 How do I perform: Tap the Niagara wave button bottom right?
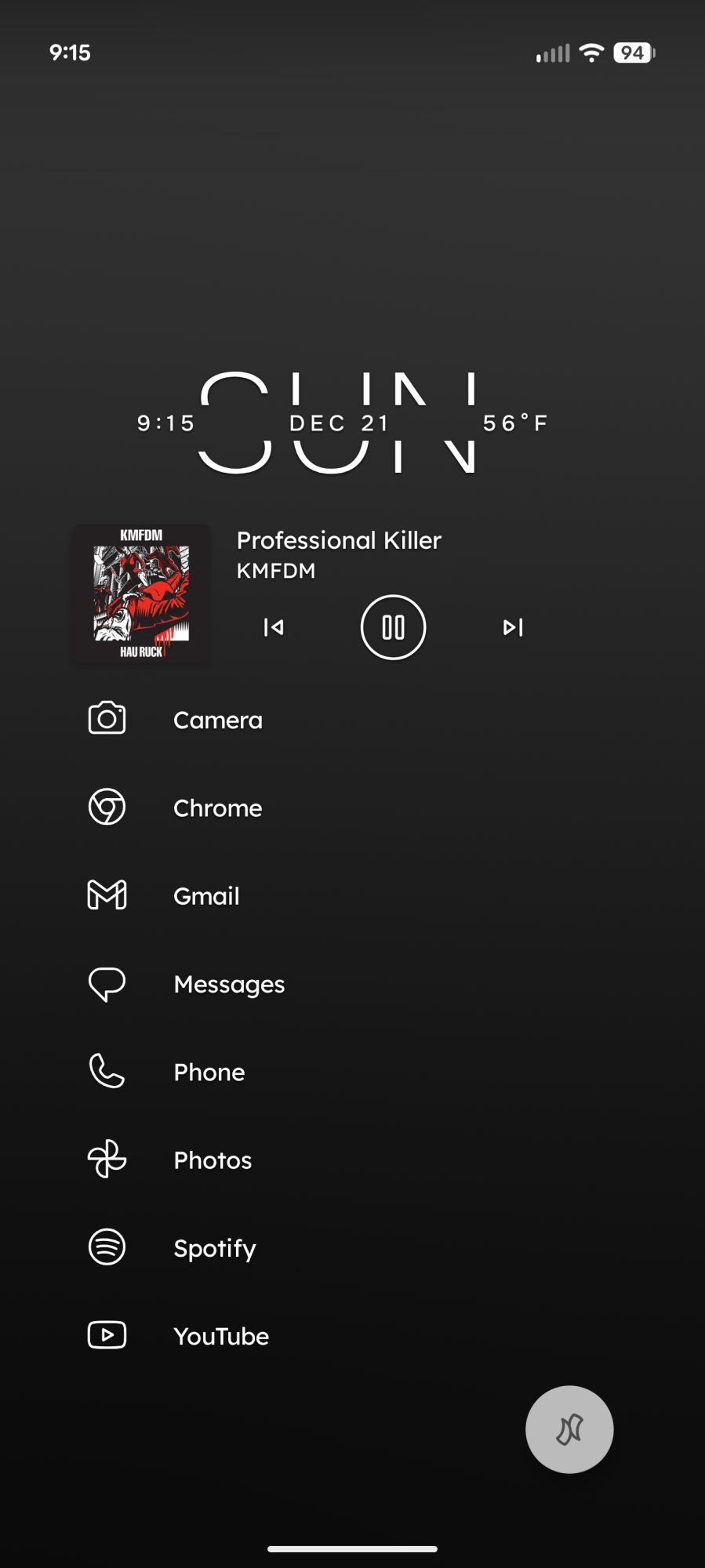[x=569, y=1429]
